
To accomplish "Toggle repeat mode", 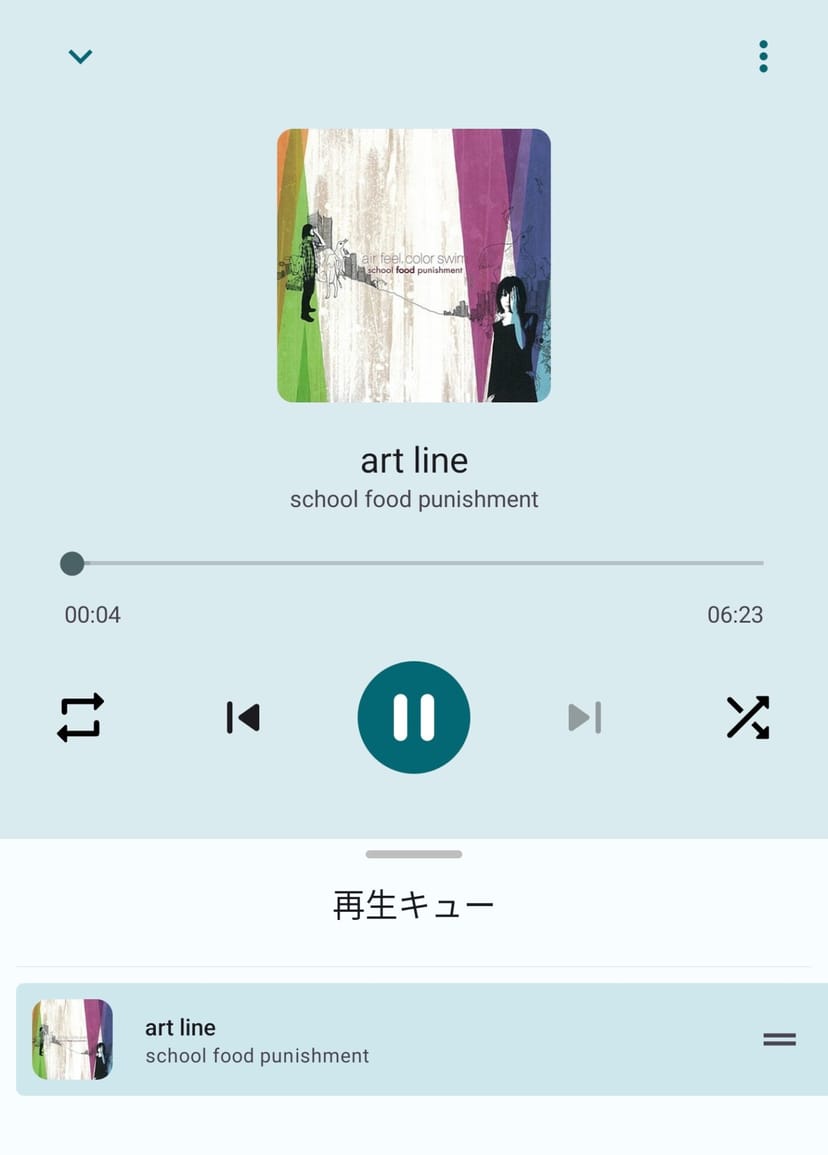I will (x=80, y=717).
